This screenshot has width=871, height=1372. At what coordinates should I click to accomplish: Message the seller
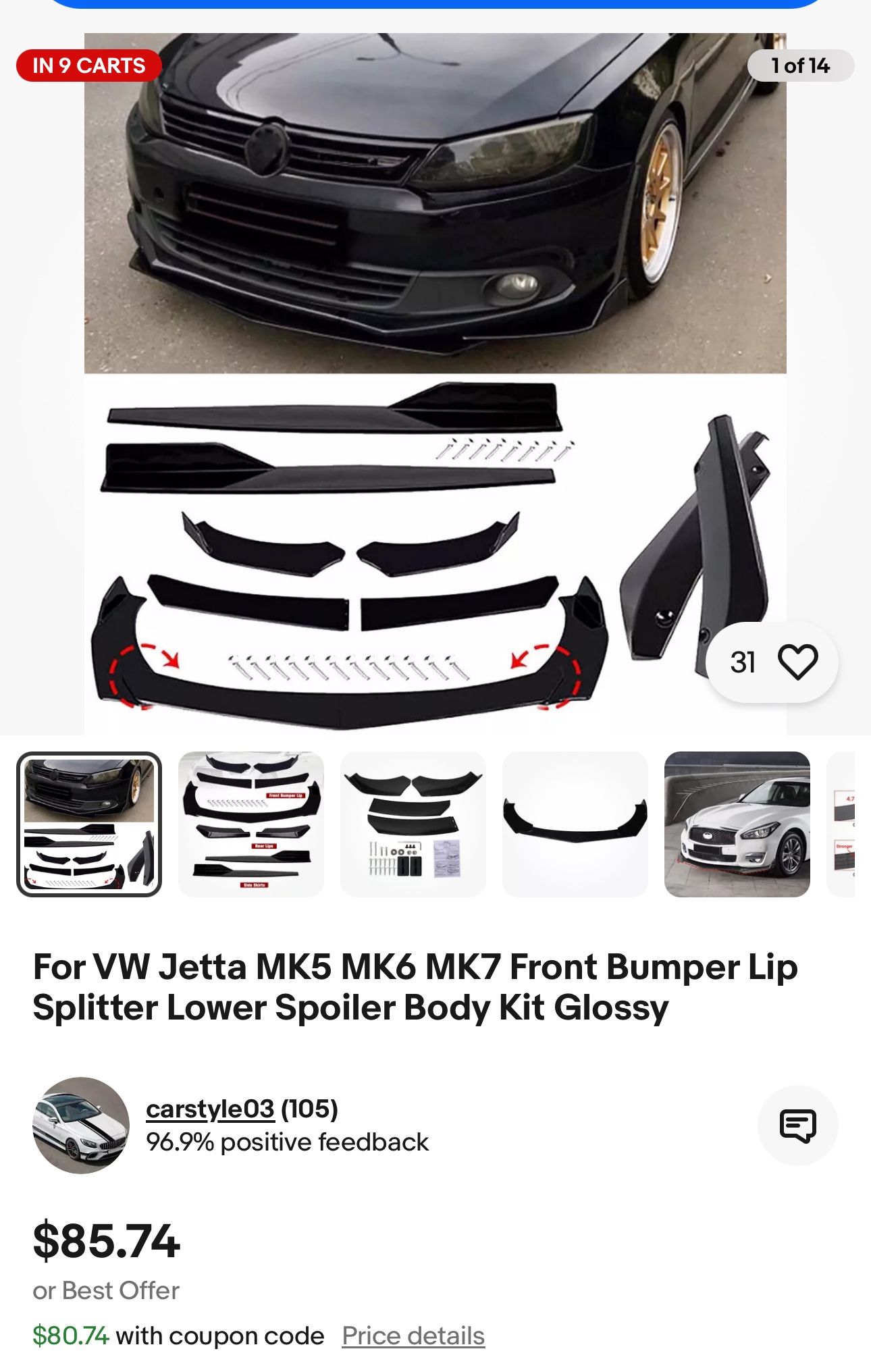click(797, 1126)
